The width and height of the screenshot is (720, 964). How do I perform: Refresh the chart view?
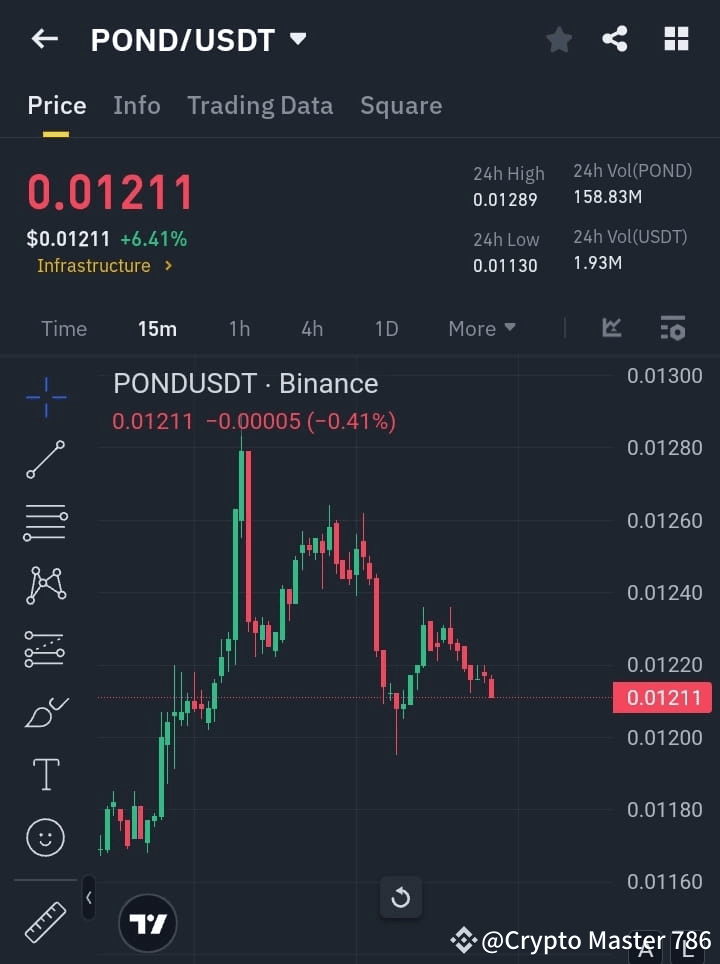tap(400, 897)
